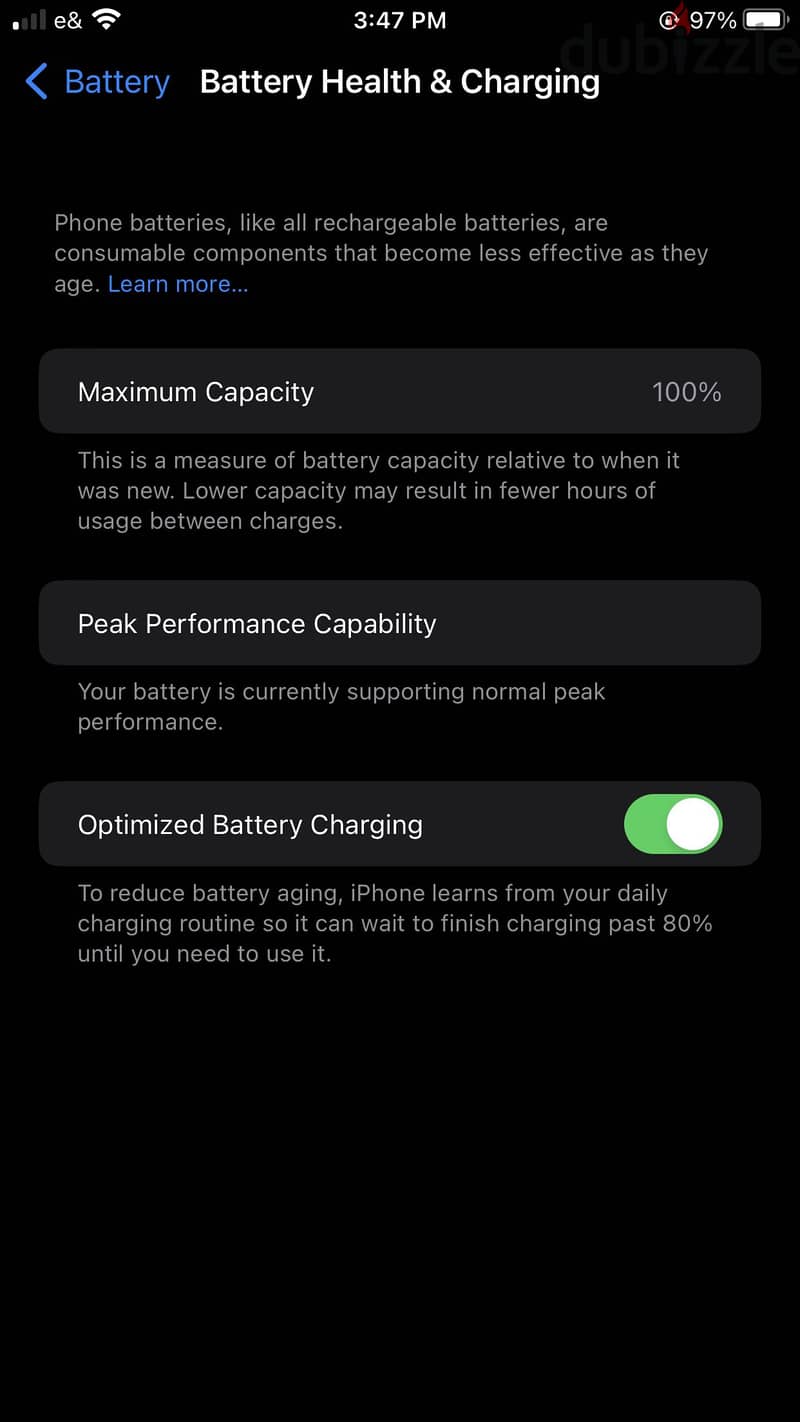Go back to Battery settings
This screenshot has height=1422, width=800.
(97, 82)
